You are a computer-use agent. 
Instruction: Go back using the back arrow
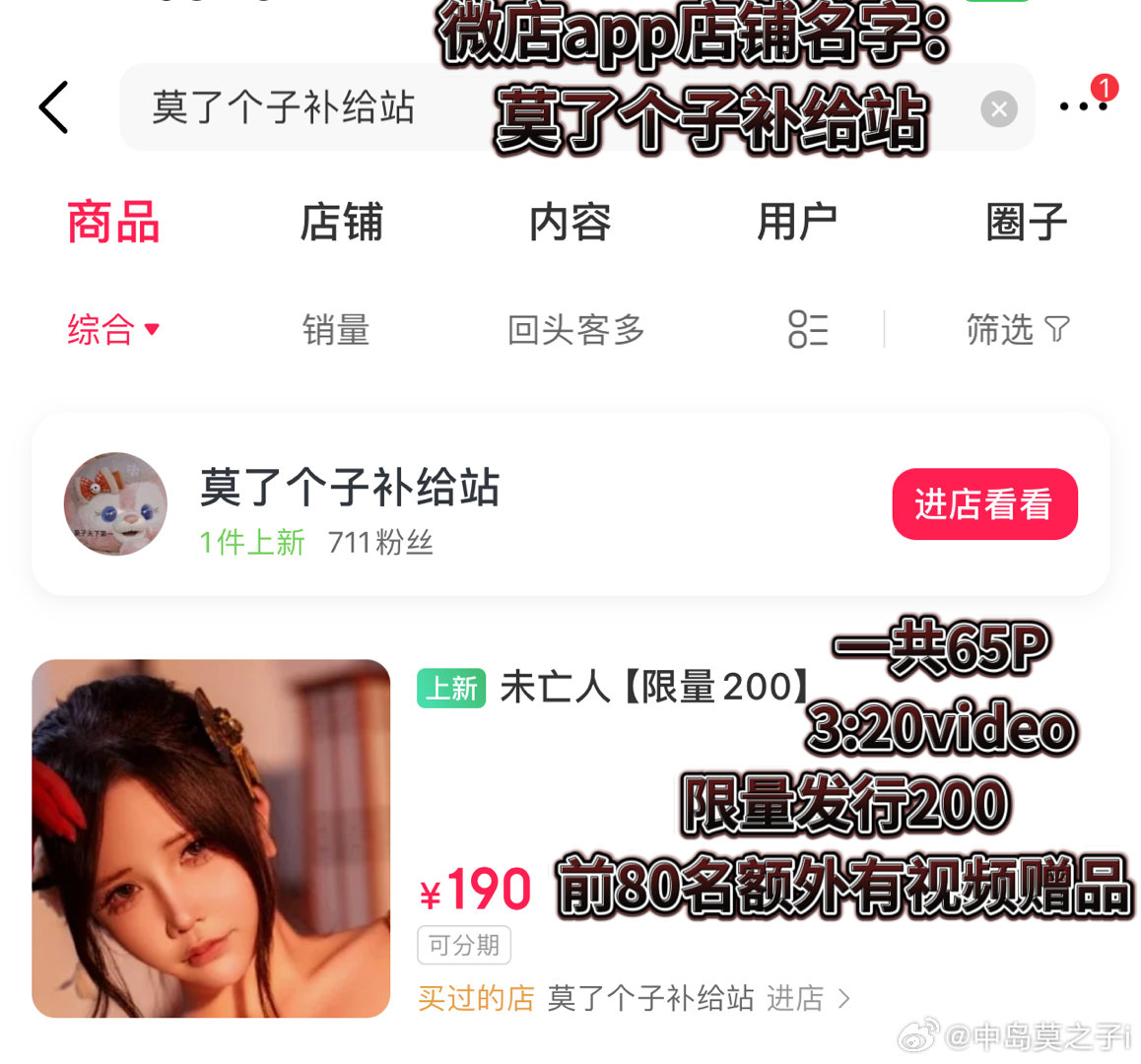pos(54,107)
